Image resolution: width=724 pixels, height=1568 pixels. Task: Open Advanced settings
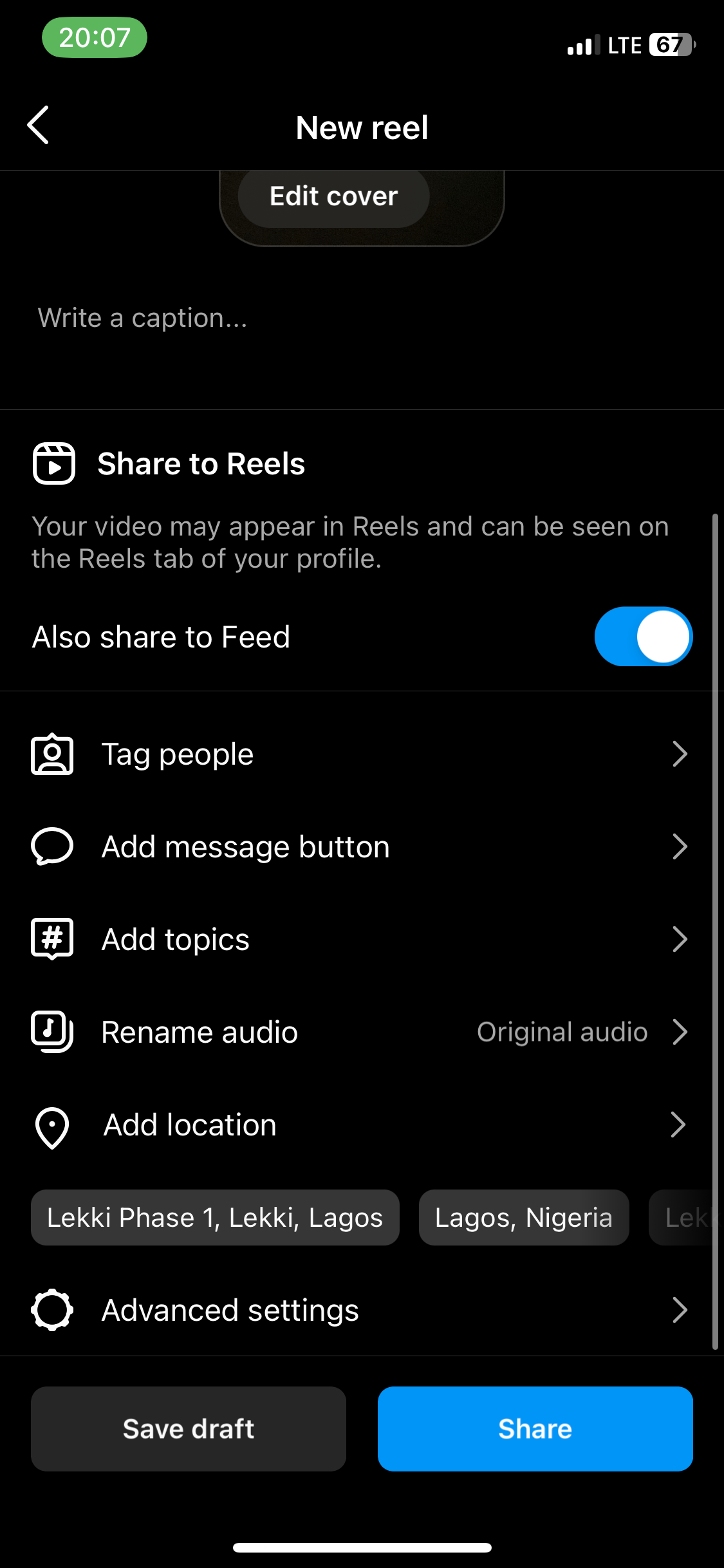[x=360, y=1311]
